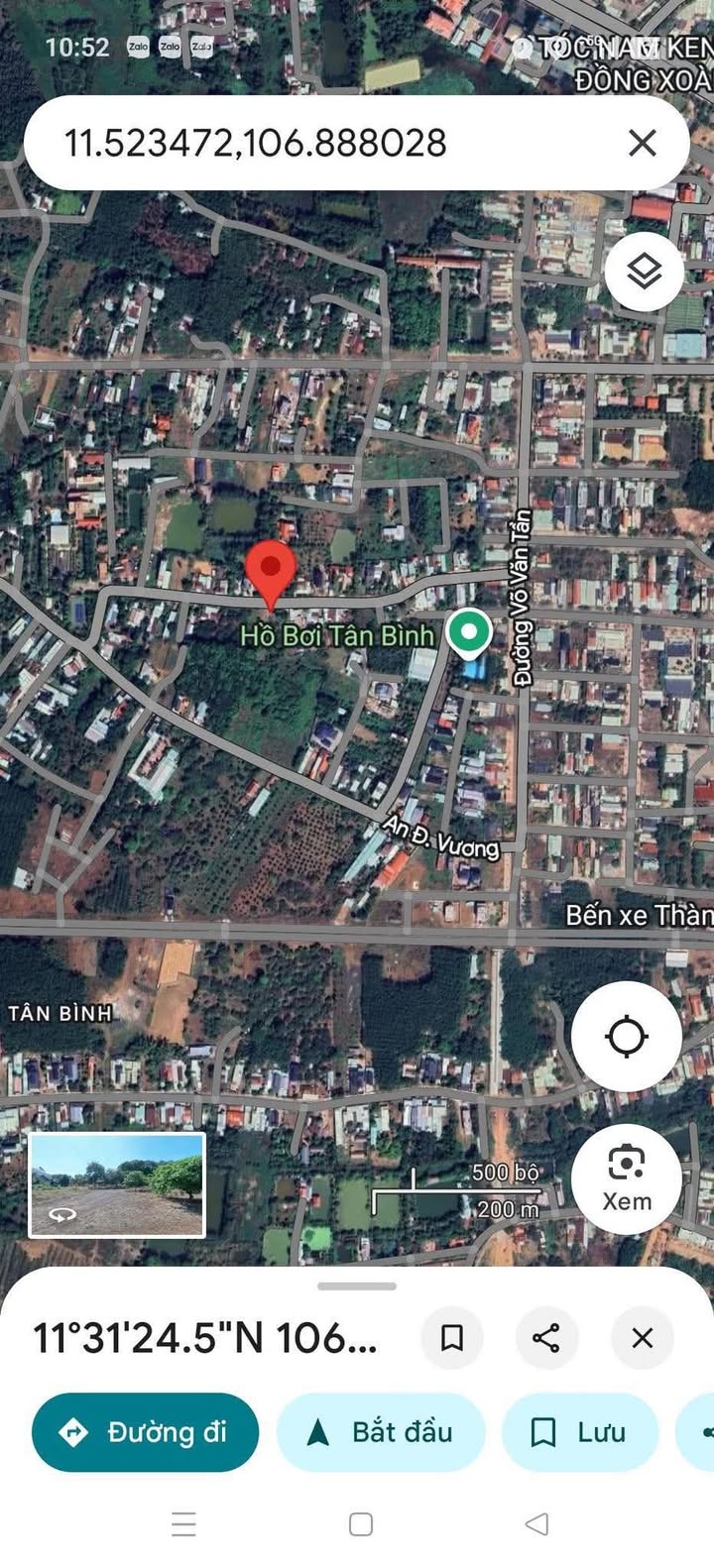Get directions with Đường đi
Image resolution: width=714 pixels, height=1568 pixels.
[146, 1432]
